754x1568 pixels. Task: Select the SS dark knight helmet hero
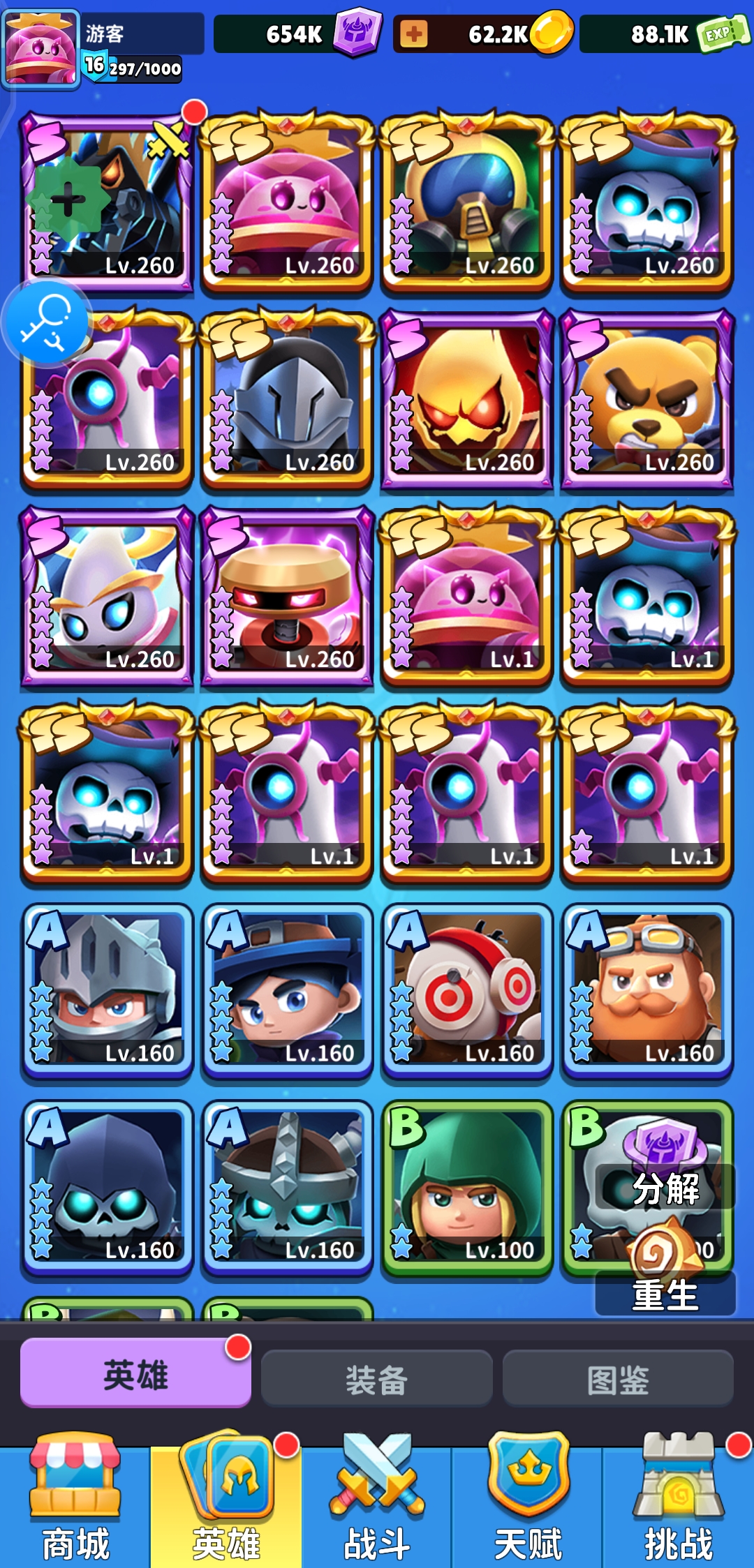287,399
